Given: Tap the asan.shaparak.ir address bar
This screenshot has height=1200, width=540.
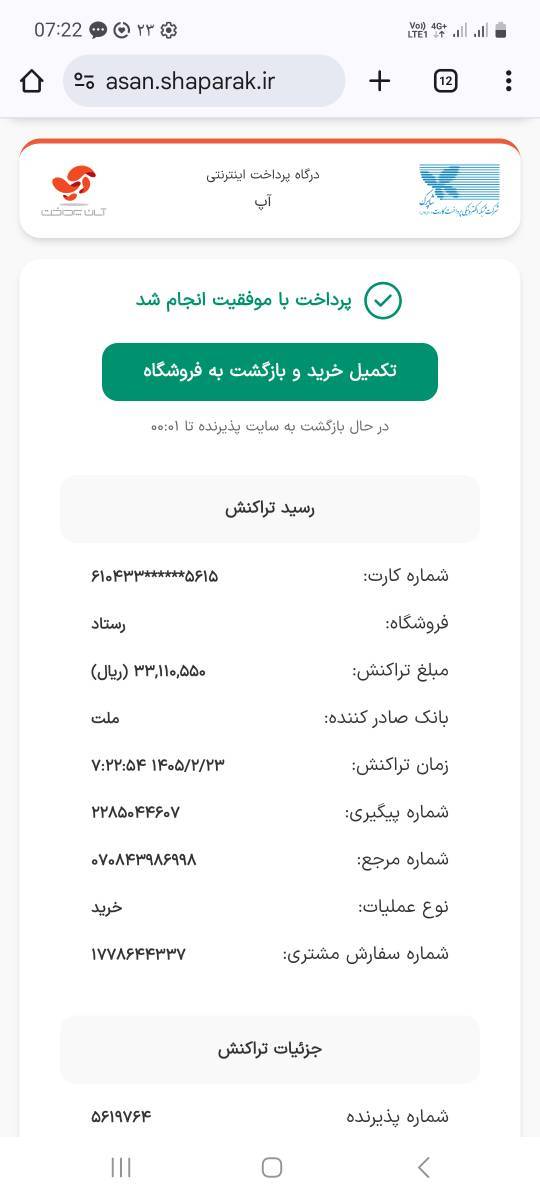Looking at the screenshot, I should point(204,81).
